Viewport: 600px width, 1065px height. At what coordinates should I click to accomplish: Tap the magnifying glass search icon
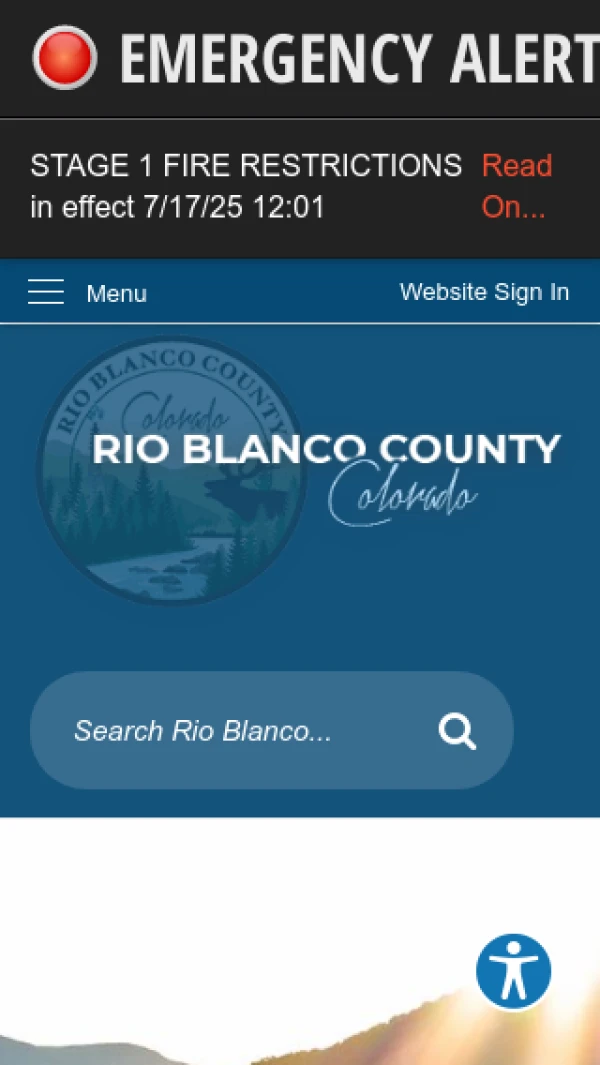[457, 731]
